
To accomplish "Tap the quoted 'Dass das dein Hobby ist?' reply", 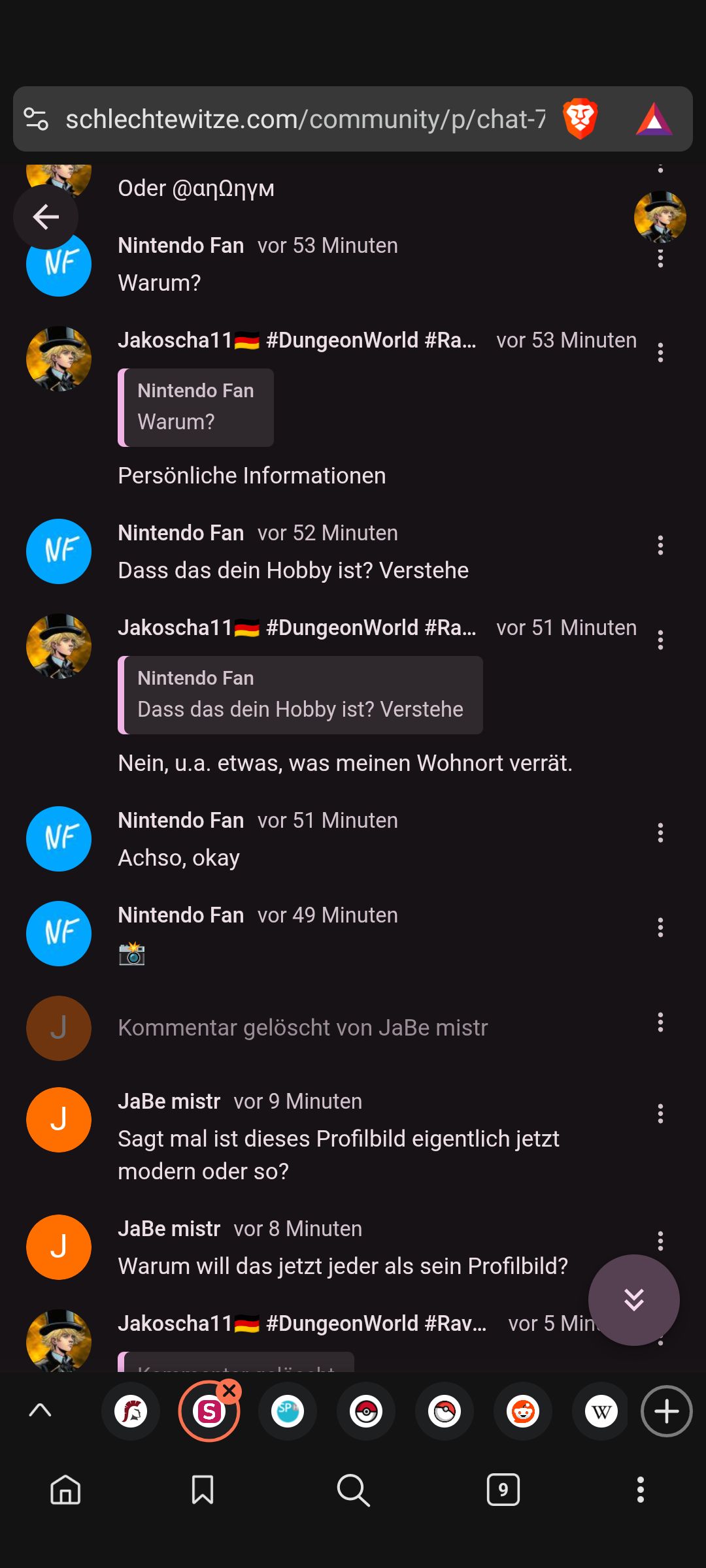I will (300, 695).
